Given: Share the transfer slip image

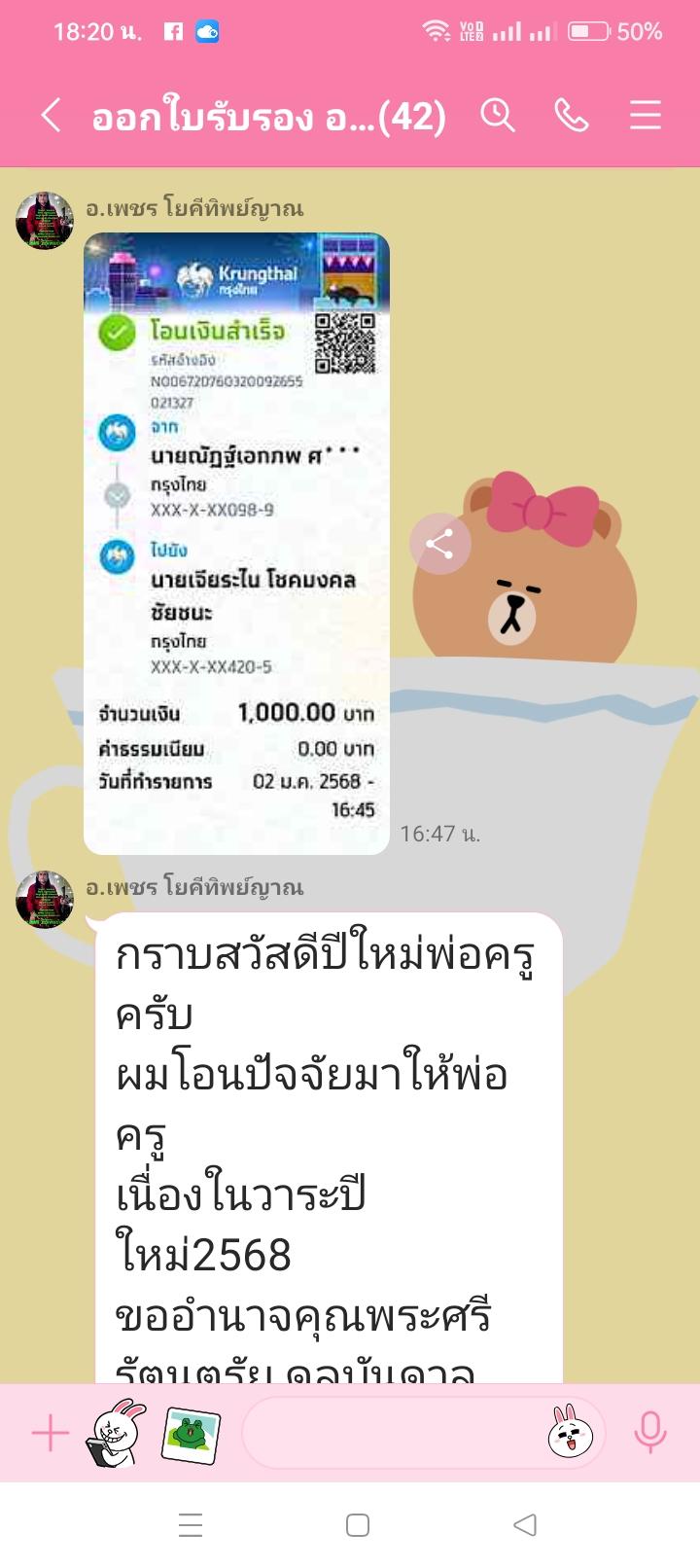Looking at the screenshot, I should click(x=439, y=544).
